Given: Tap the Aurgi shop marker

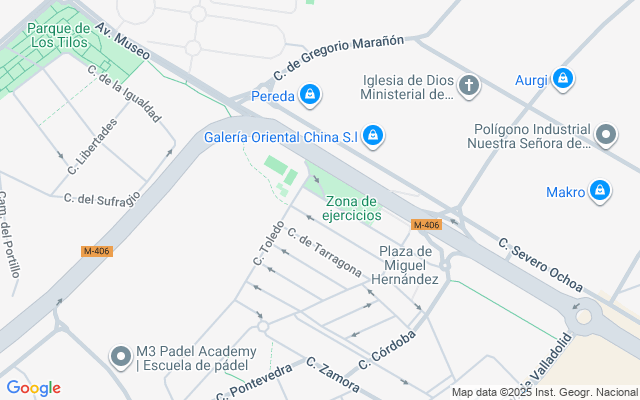Looking at the screenshot, I should coord(563,77).
